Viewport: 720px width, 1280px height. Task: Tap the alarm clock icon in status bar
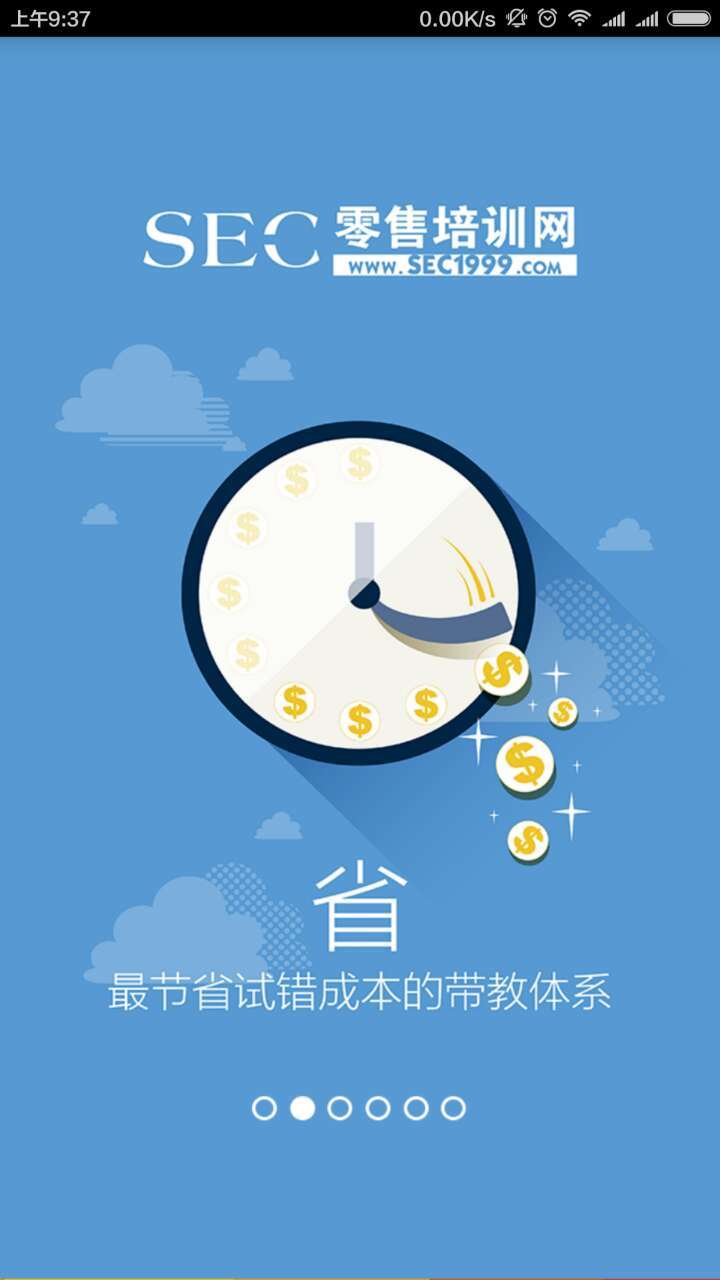546,17
